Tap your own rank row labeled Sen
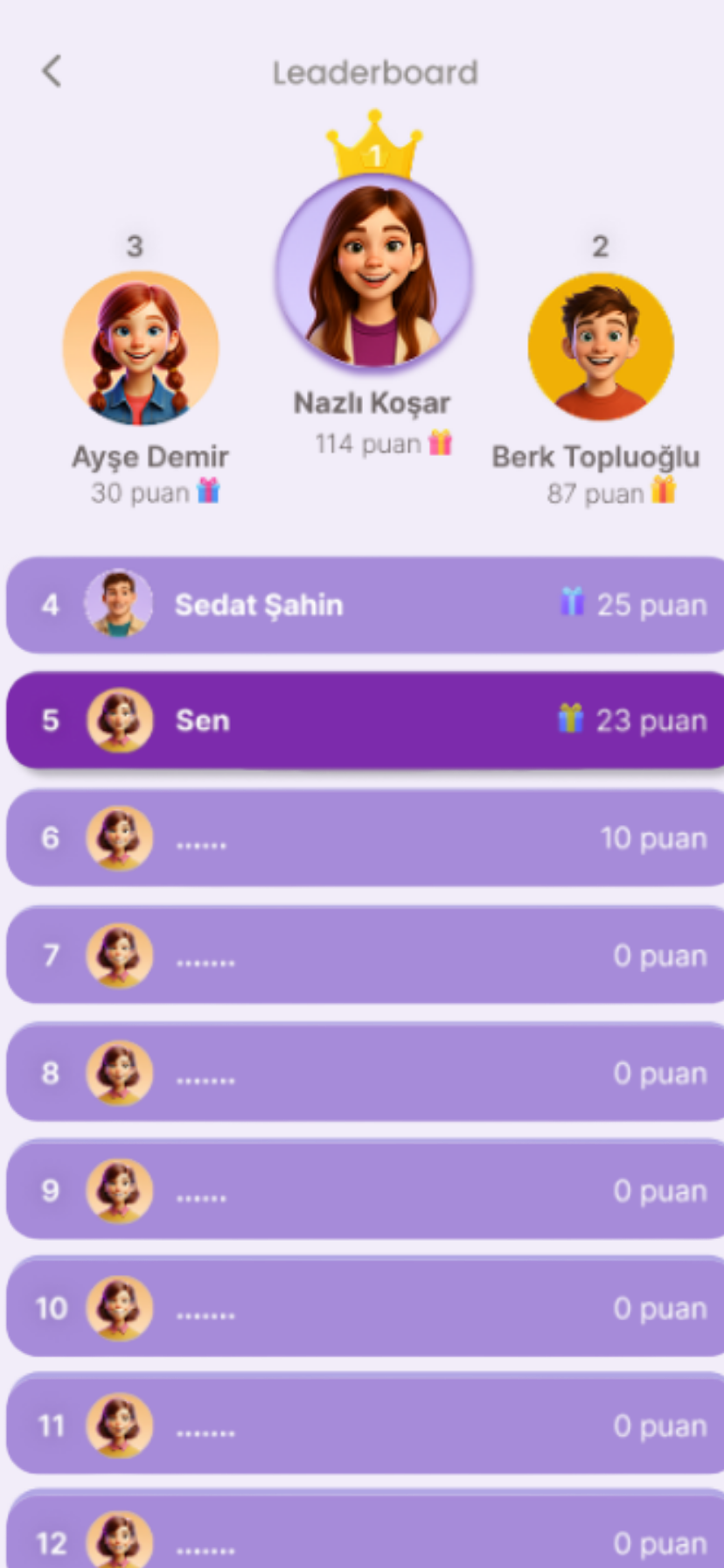This screenshot has height=1568, width=724. (365, 720)
